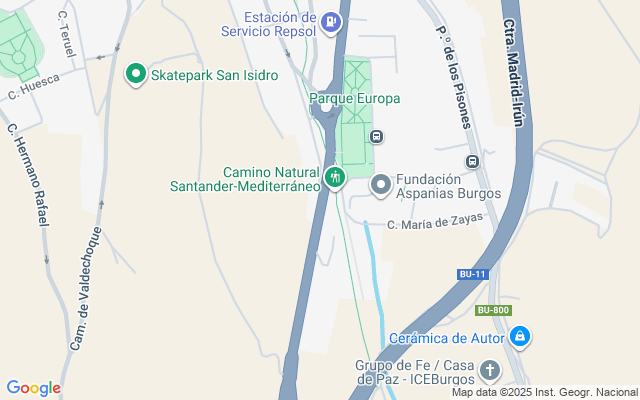This screenshot has width=640, height=400.
Task: Open Camino Natural Santander-Mediterráneo marker
Action: coord(335,178)
